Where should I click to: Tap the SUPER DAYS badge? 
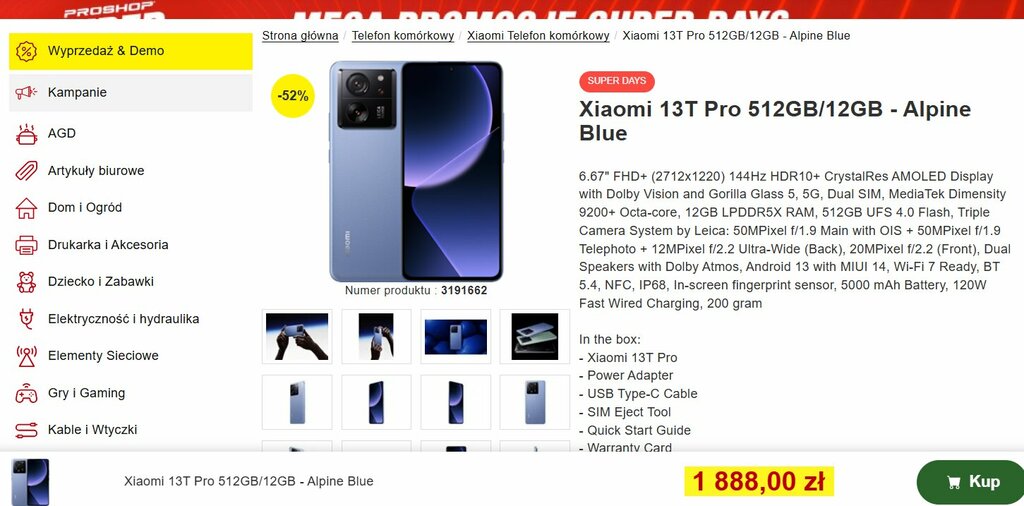(616, 81)
